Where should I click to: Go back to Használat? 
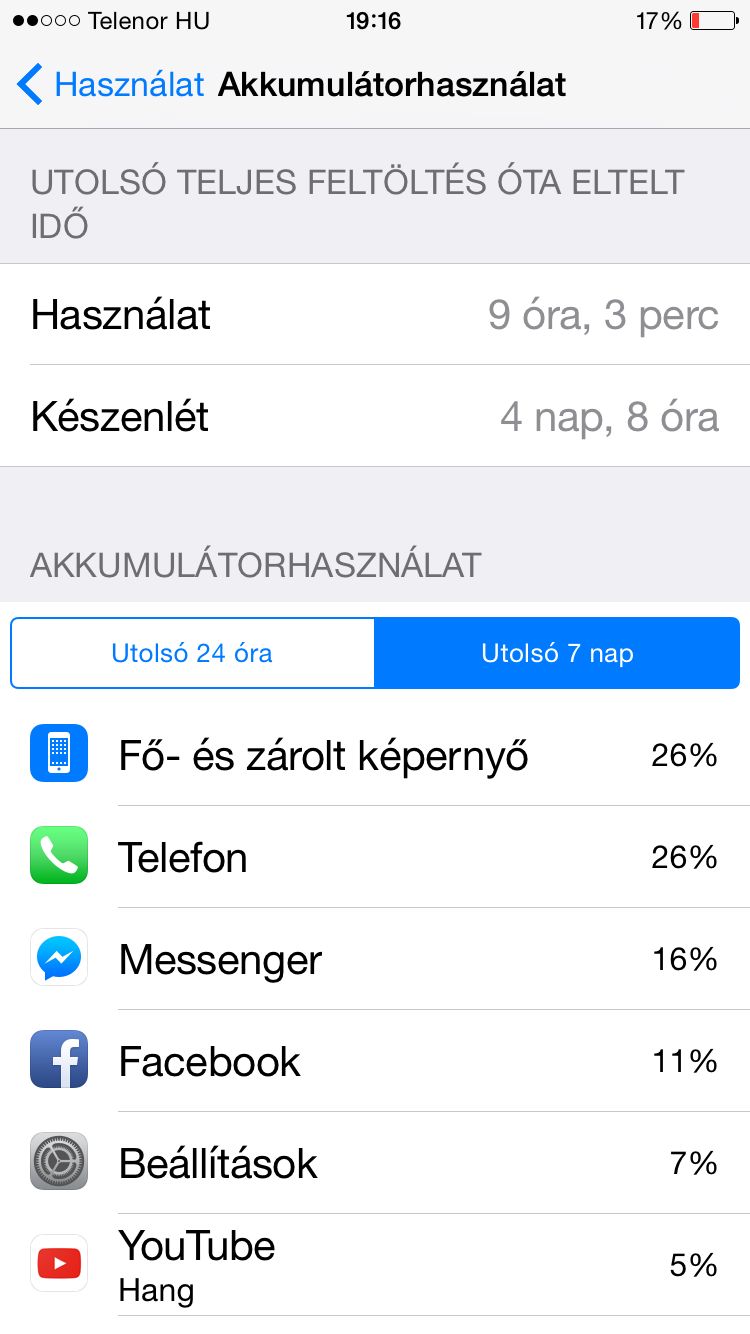pyautogui.click(x=110, y=85)
